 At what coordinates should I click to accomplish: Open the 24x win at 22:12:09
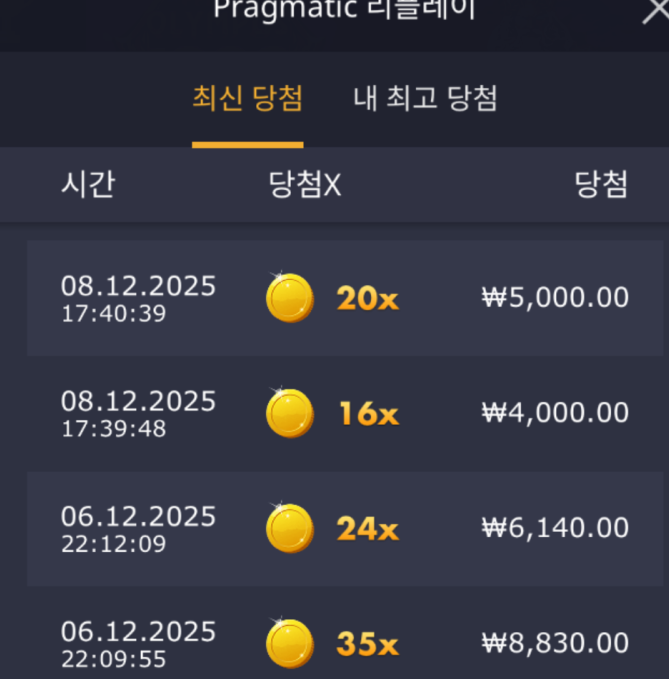tap(345, 528)
